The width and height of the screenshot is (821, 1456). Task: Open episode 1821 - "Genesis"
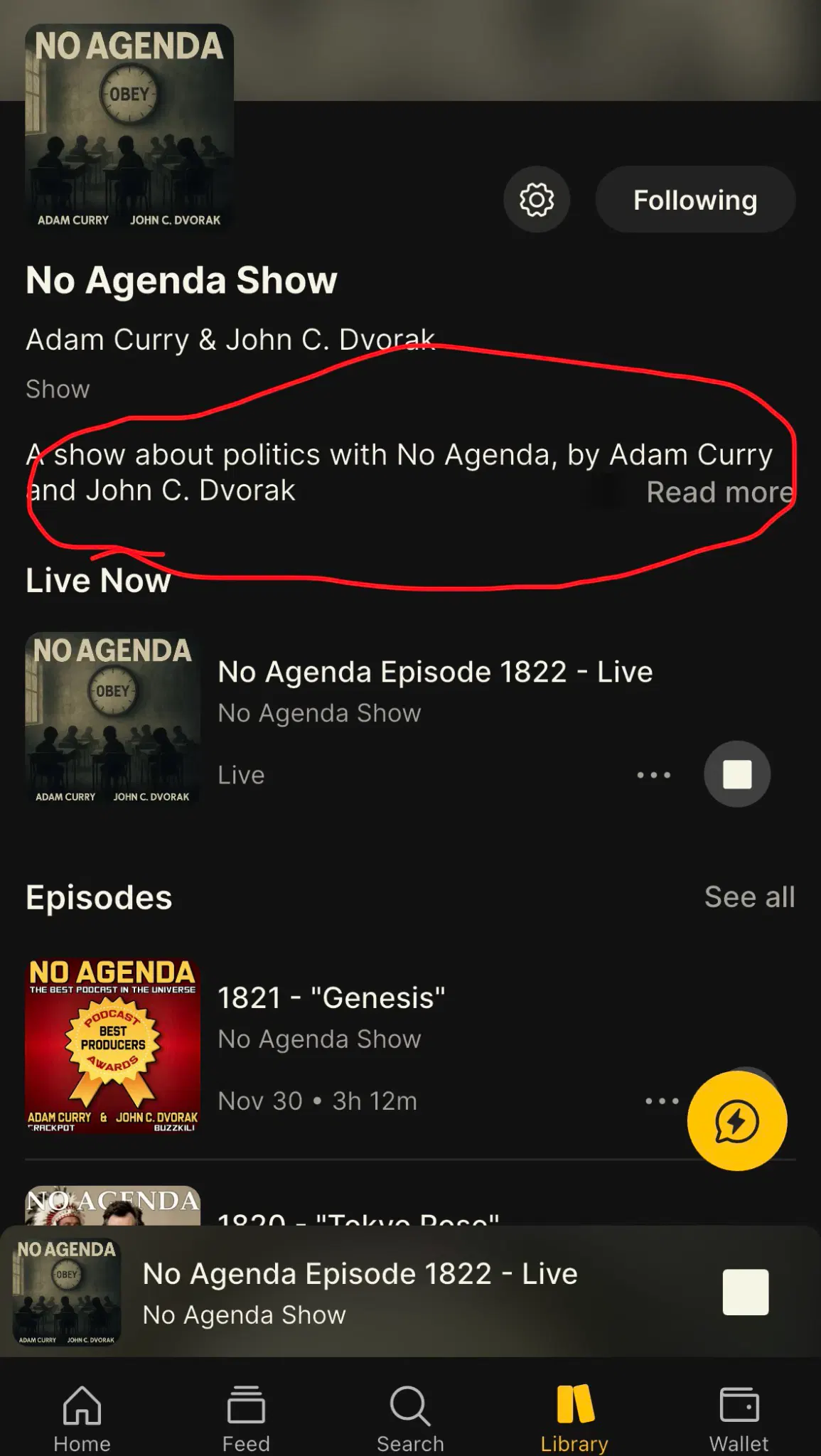coord(331,998)
